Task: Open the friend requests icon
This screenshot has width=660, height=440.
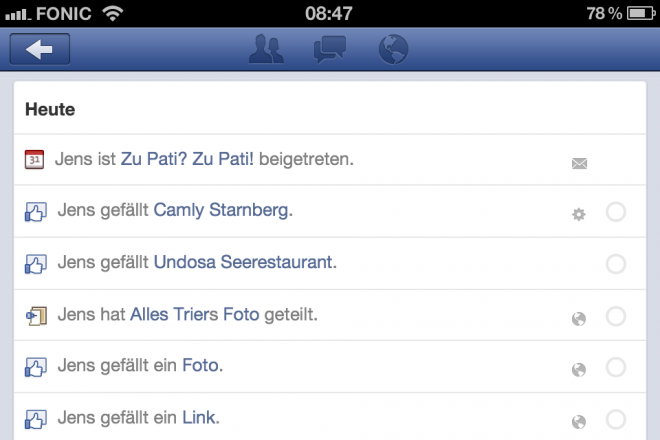Action: (265, 49)
